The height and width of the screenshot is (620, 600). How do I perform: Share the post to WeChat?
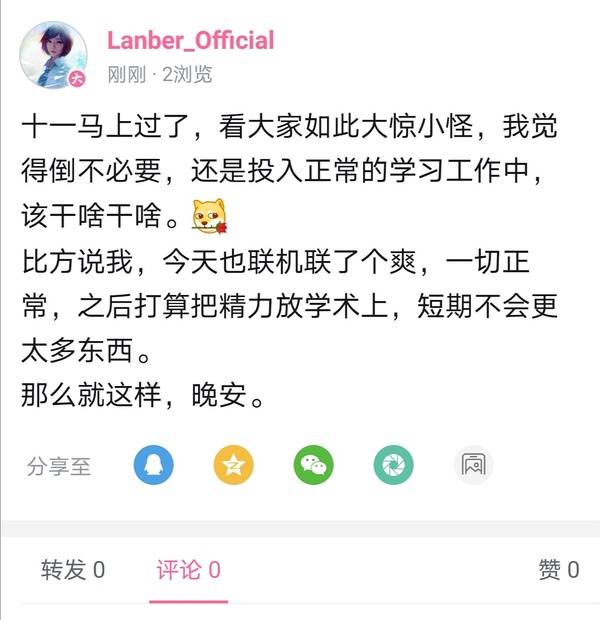pyautogui.click(x=313, y=465)
